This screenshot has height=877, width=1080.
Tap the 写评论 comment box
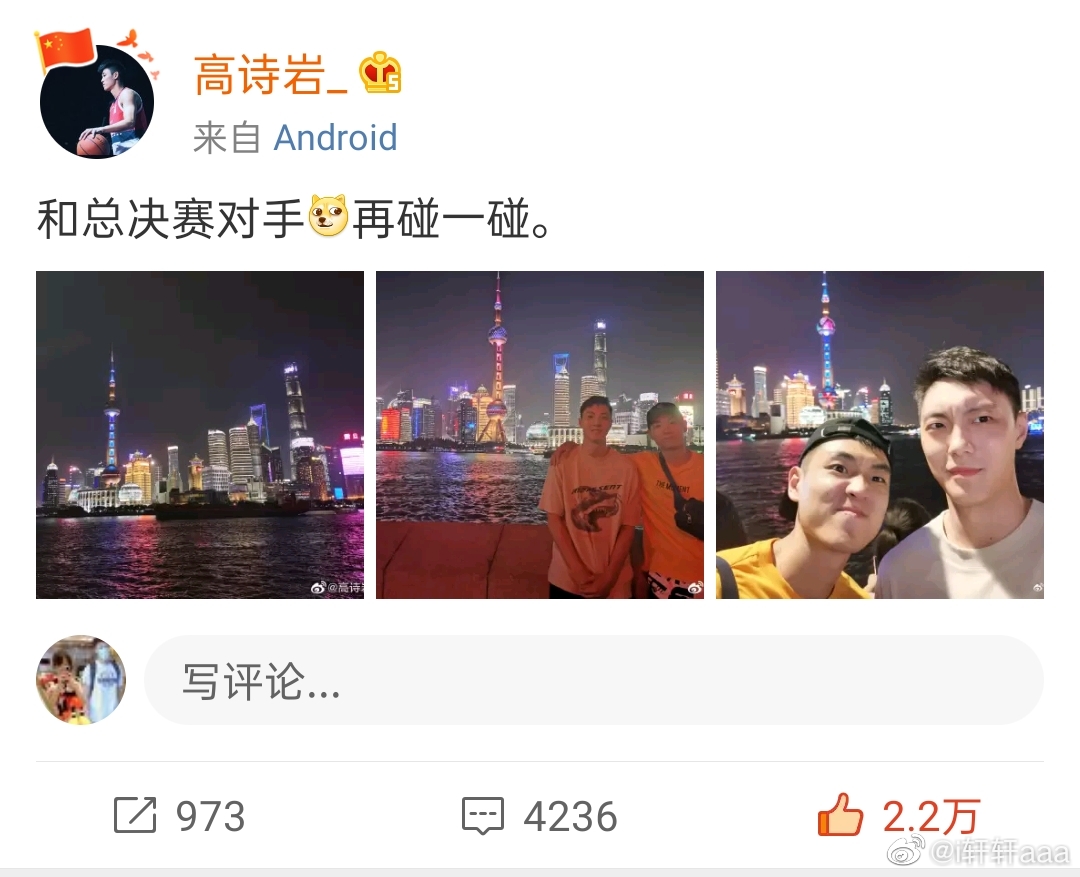point(594,681)
